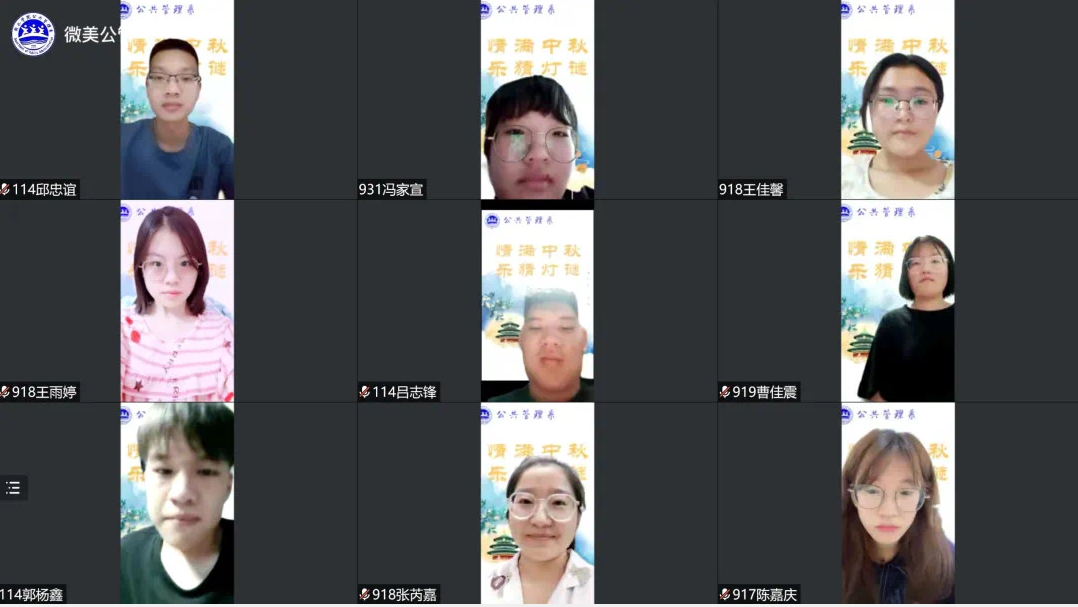Image resolution: width=1078 pixels, height=607 pixels.
Task: Select the video tile of 931冯家宣
Action: tap(537, 100)
